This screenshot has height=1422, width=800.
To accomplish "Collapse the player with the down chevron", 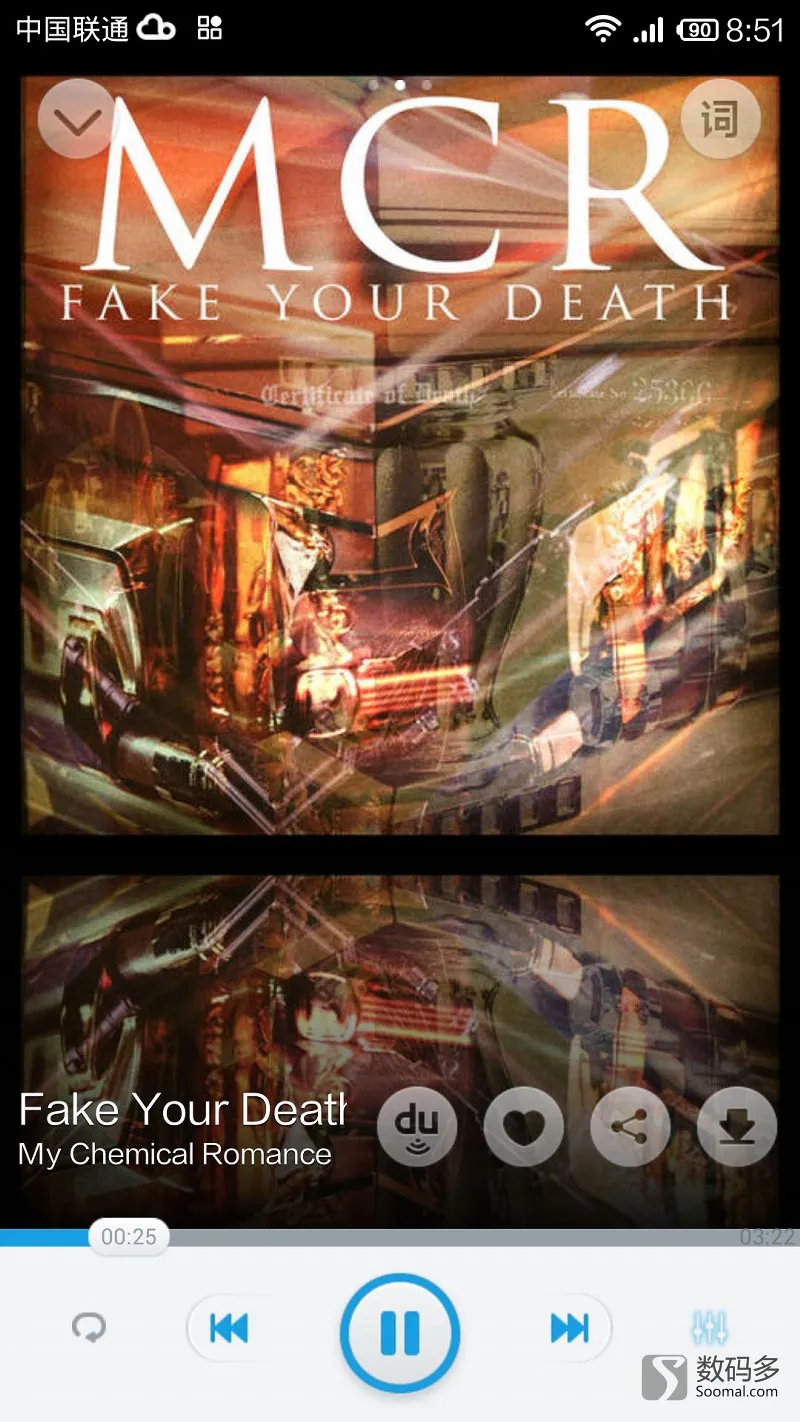I will coord(78,120).
